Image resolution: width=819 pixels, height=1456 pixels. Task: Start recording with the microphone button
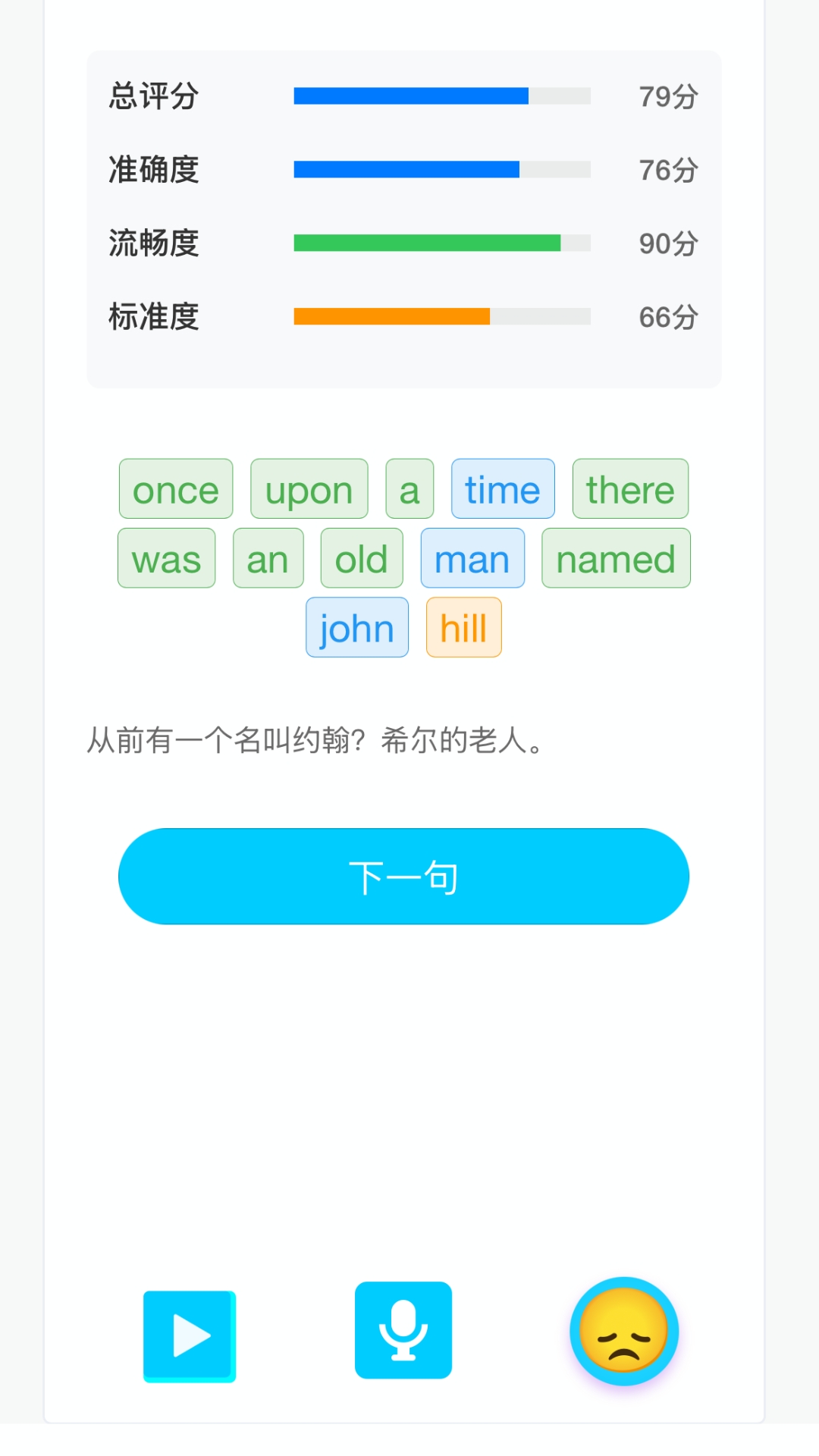click(x=403, y=1330)
